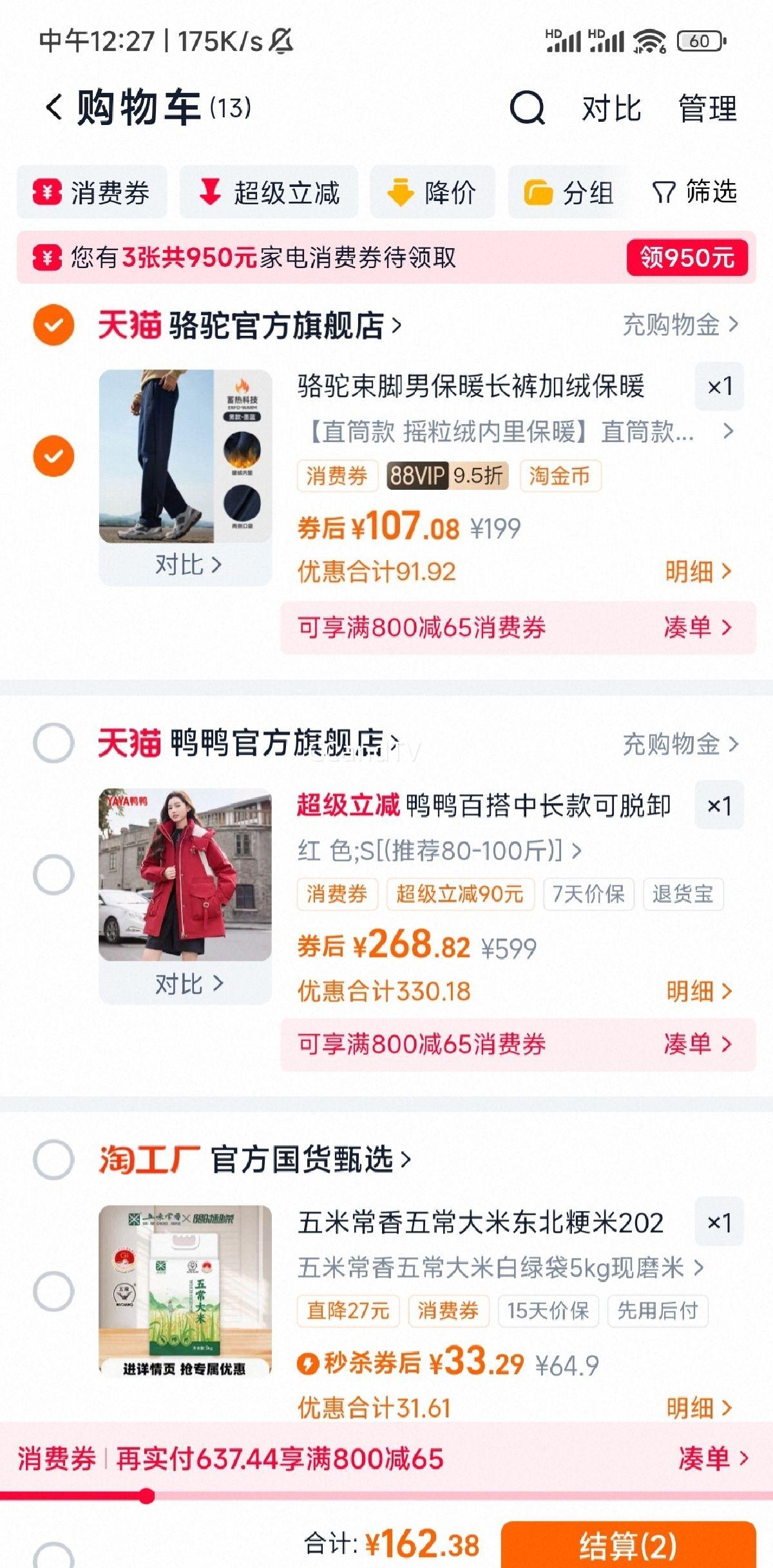Select the 消费券 filter chip

tap(91, 193)
